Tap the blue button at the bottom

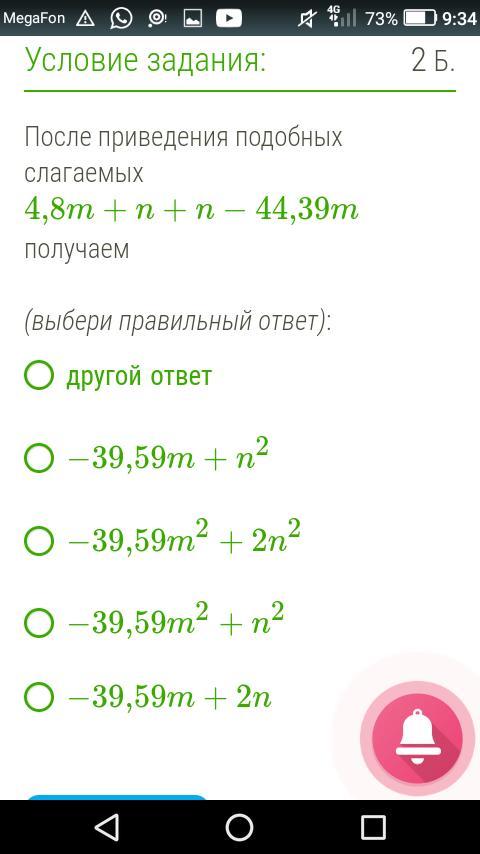117,797
